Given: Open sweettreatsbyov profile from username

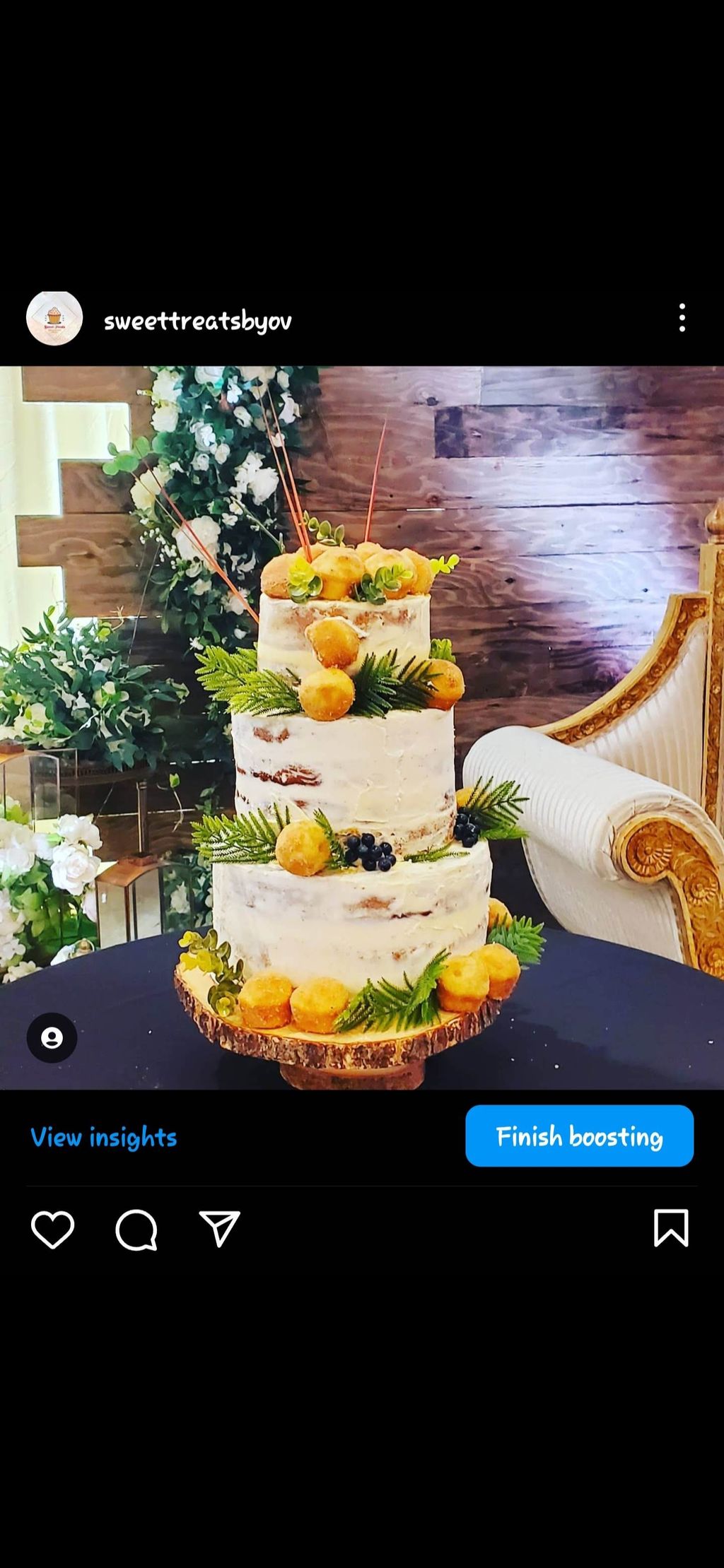Looking at the screenshot, I should pyautogui.click(x=197, y=321).
